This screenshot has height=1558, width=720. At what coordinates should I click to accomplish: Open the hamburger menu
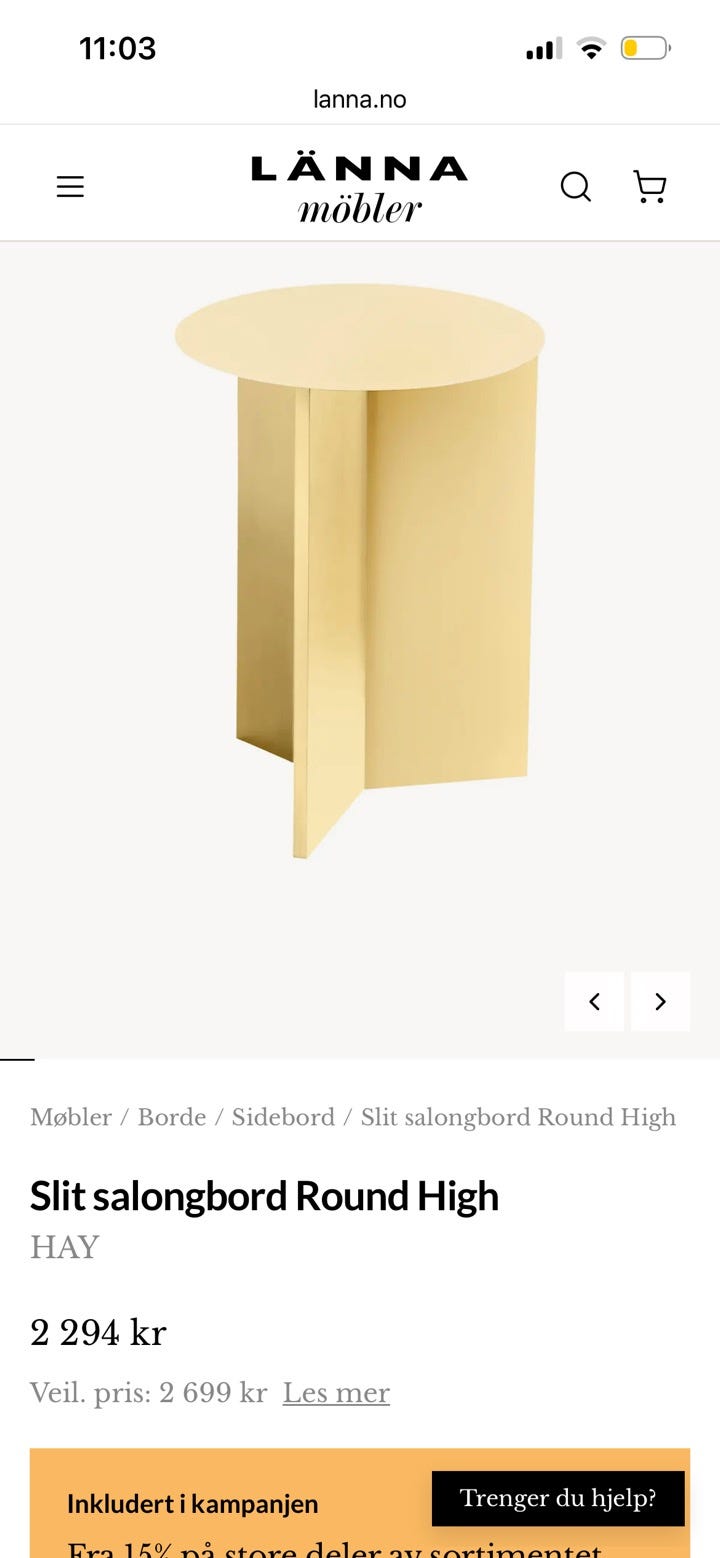click(70, 187)
